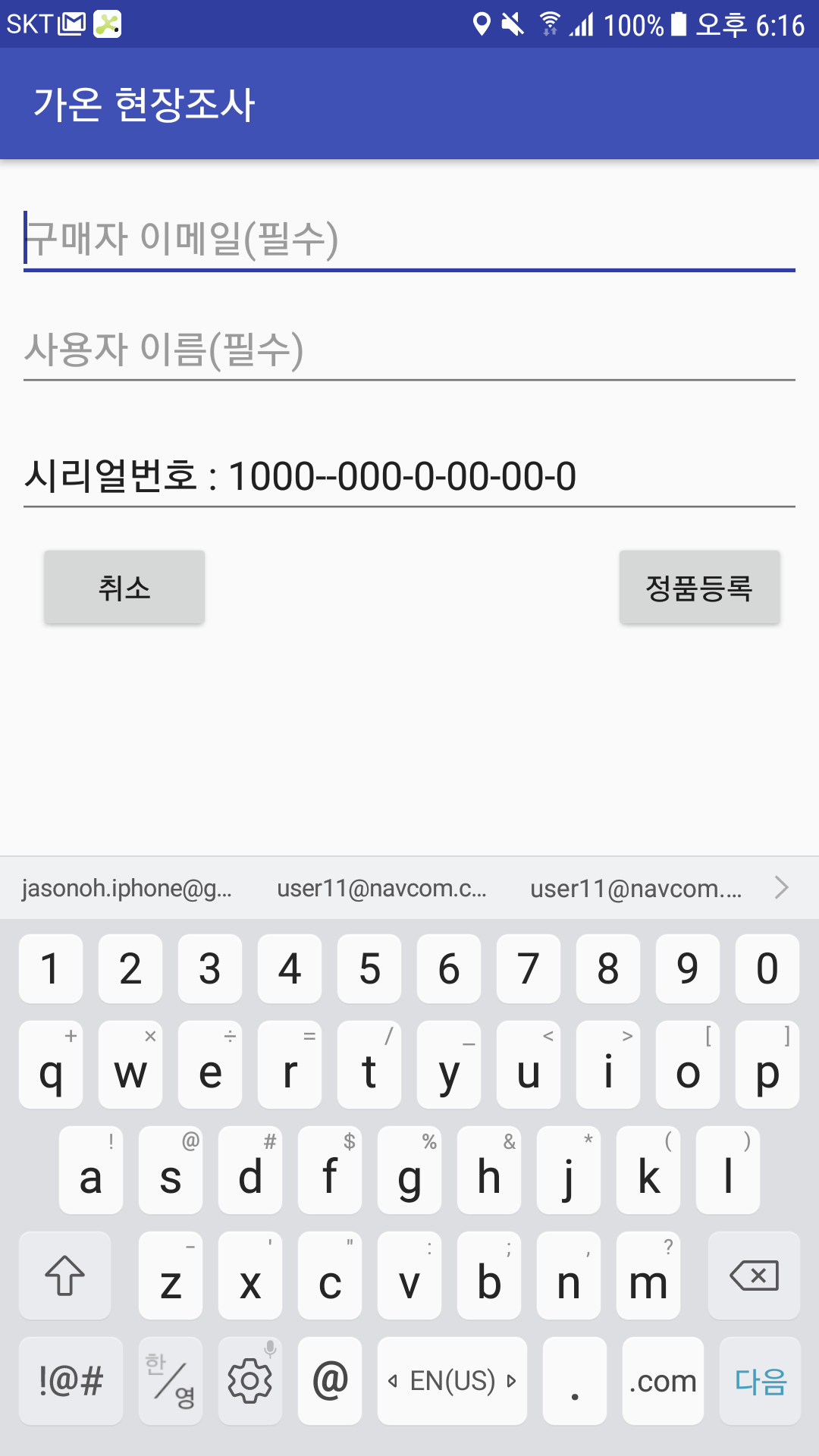Image resolution: width=819 pixels, height=1456 pixels.
Task: Switch keyboard to Korean/English toggle key
Action: [x=171, y=1381]
